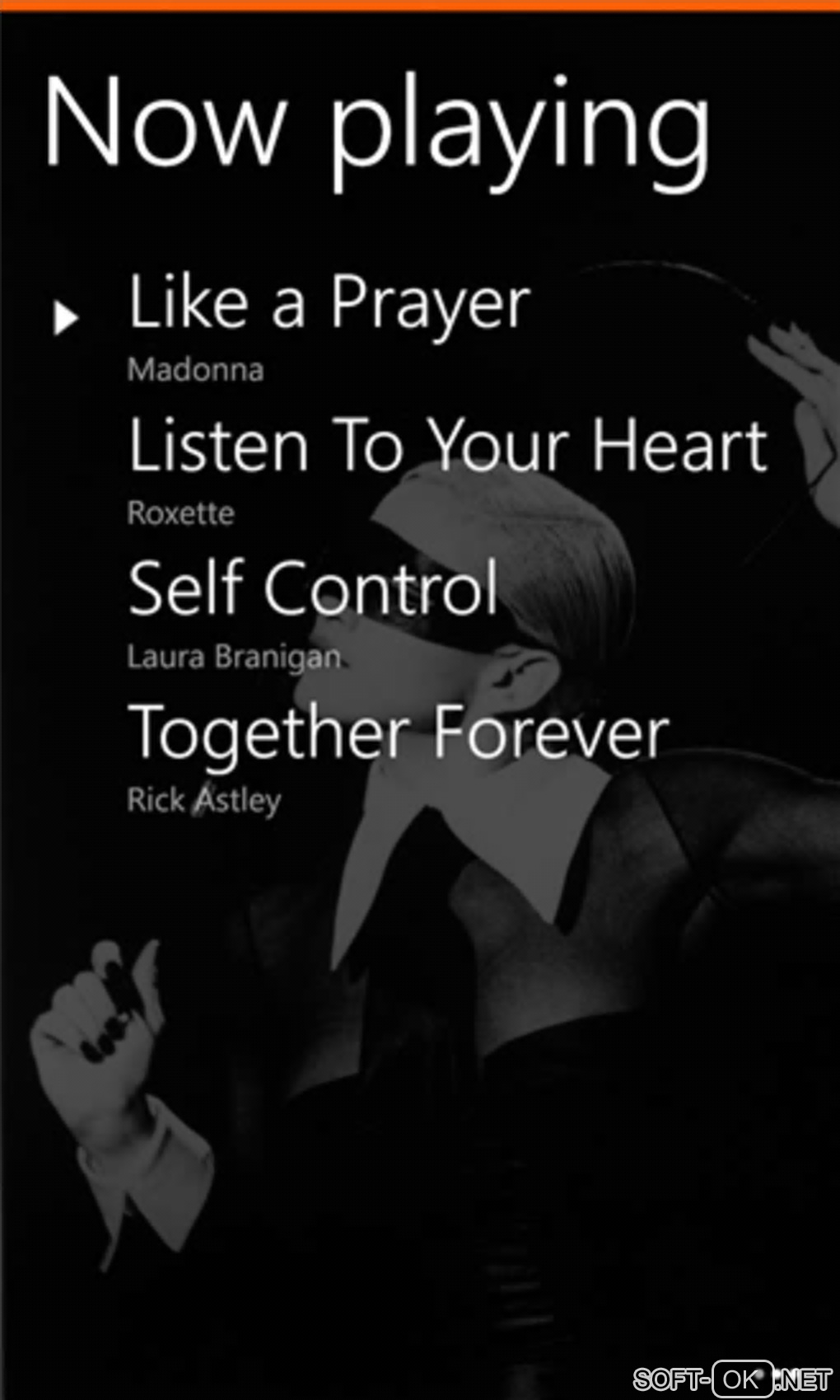
Task: Play Listen To Your Heart by Roxette
Action: [x=447, y=447]
